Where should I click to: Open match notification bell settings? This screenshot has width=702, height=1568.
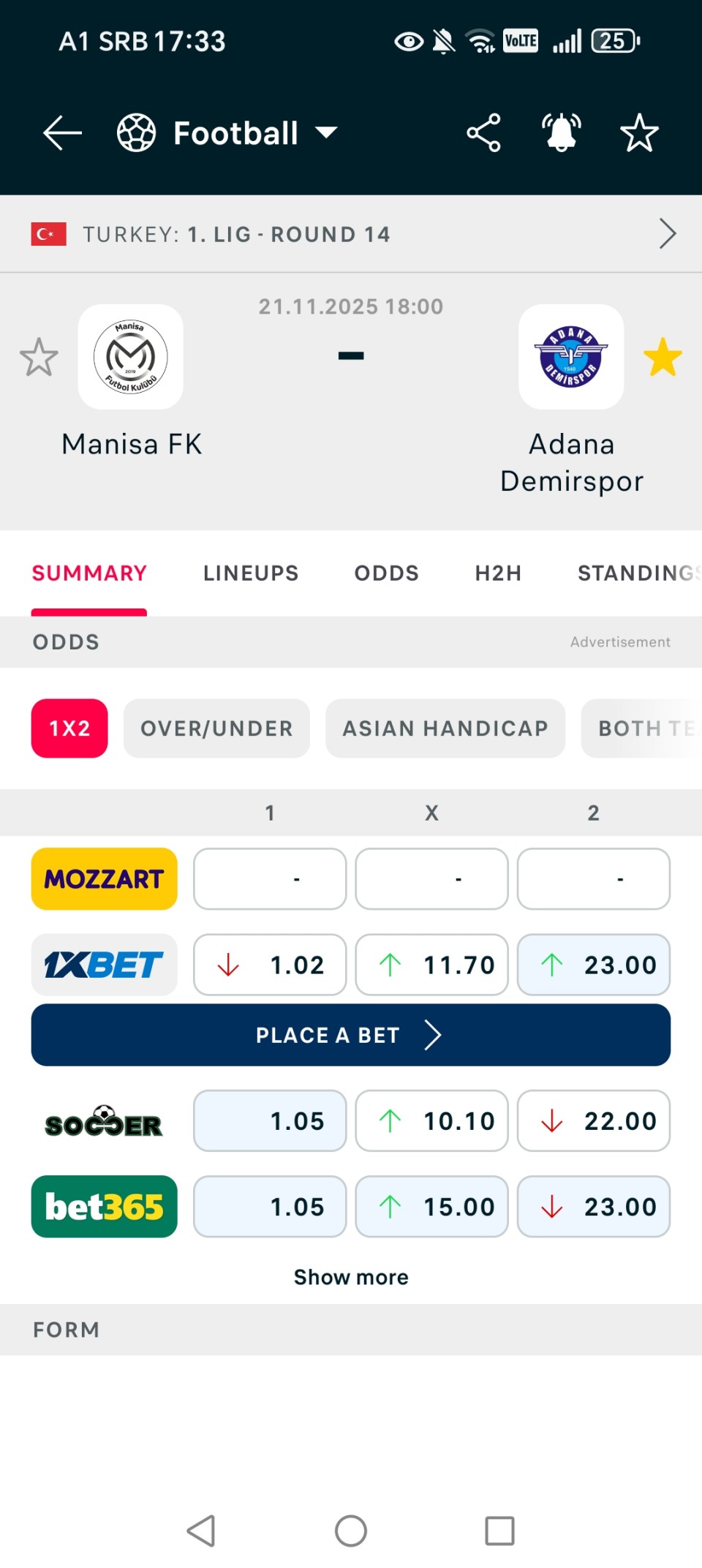(561, 133)
